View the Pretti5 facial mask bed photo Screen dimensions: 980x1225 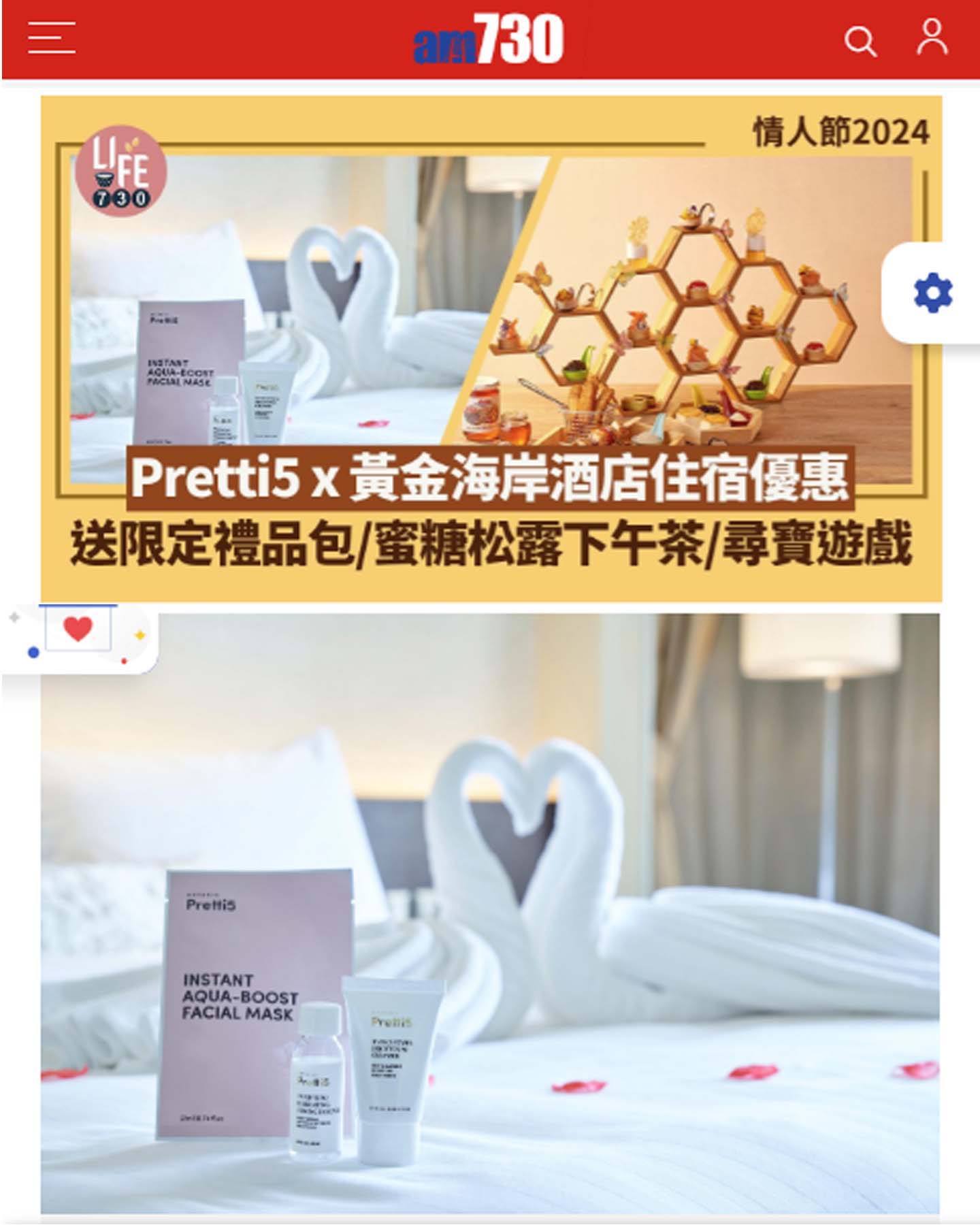click(490, 912)
